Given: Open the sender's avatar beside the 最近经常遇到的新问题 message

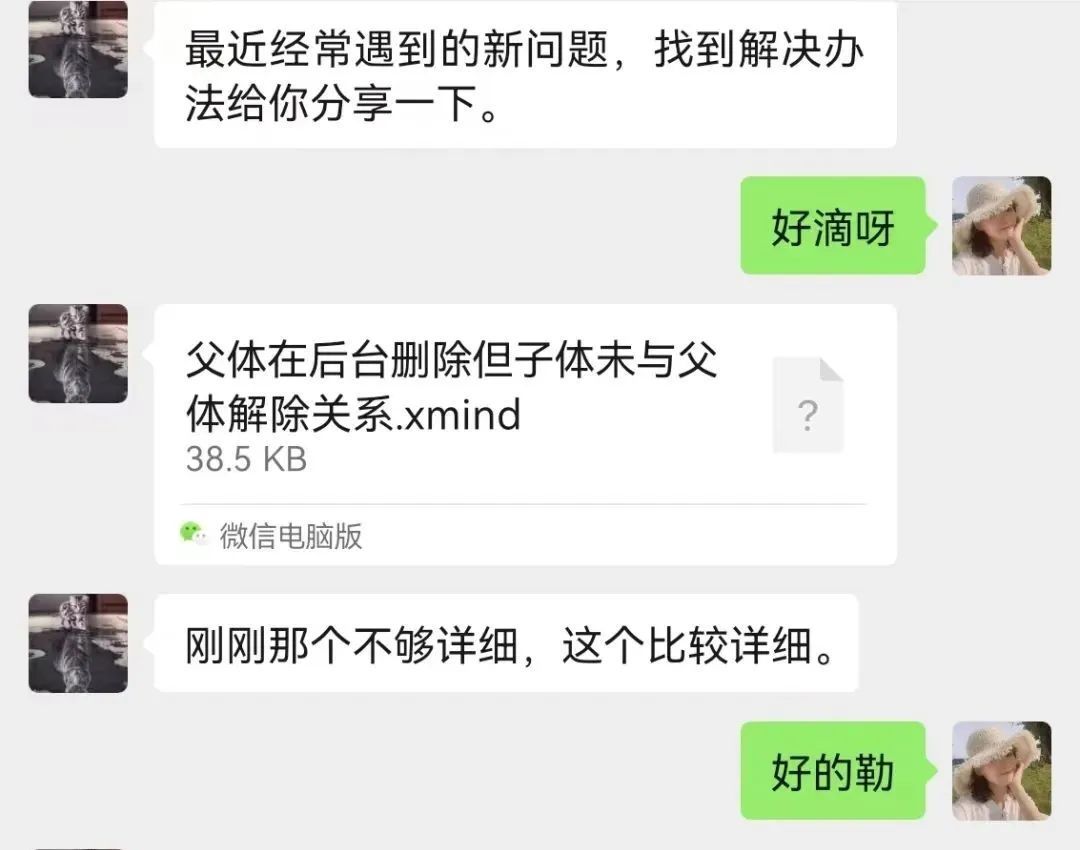Looking at the screenshot, I should coord(78,50).
